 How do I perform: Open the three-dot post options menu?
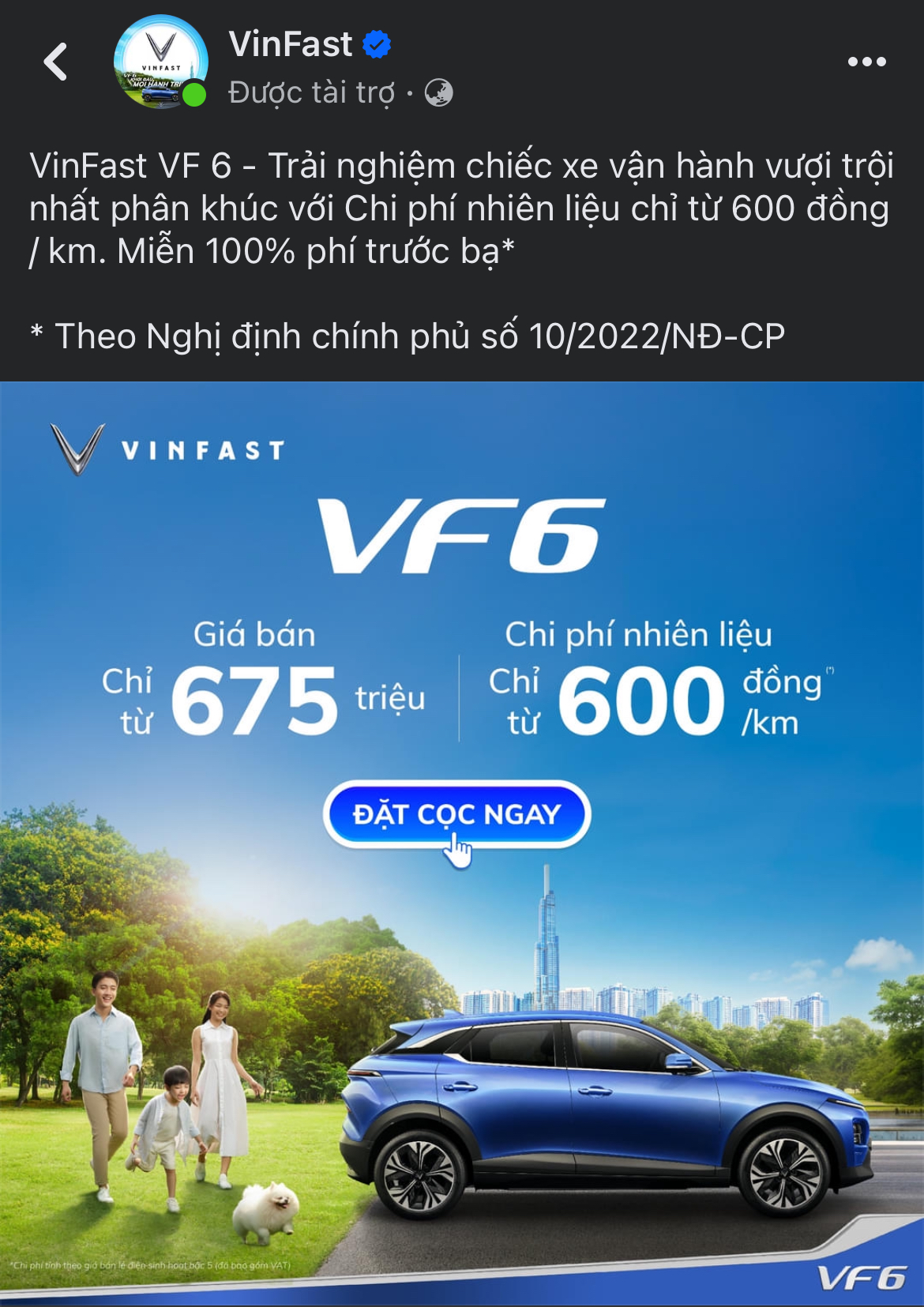(866, 62)
